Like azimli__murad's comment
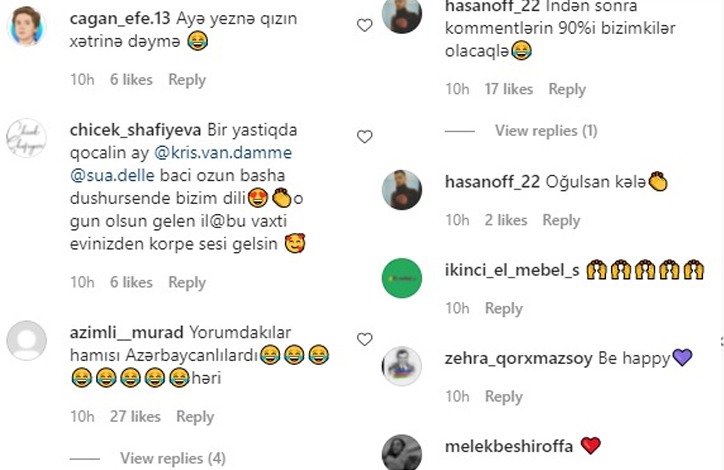The width and height of the screenshot is (724, 470). pyautogui.click(x=365, y=339)
